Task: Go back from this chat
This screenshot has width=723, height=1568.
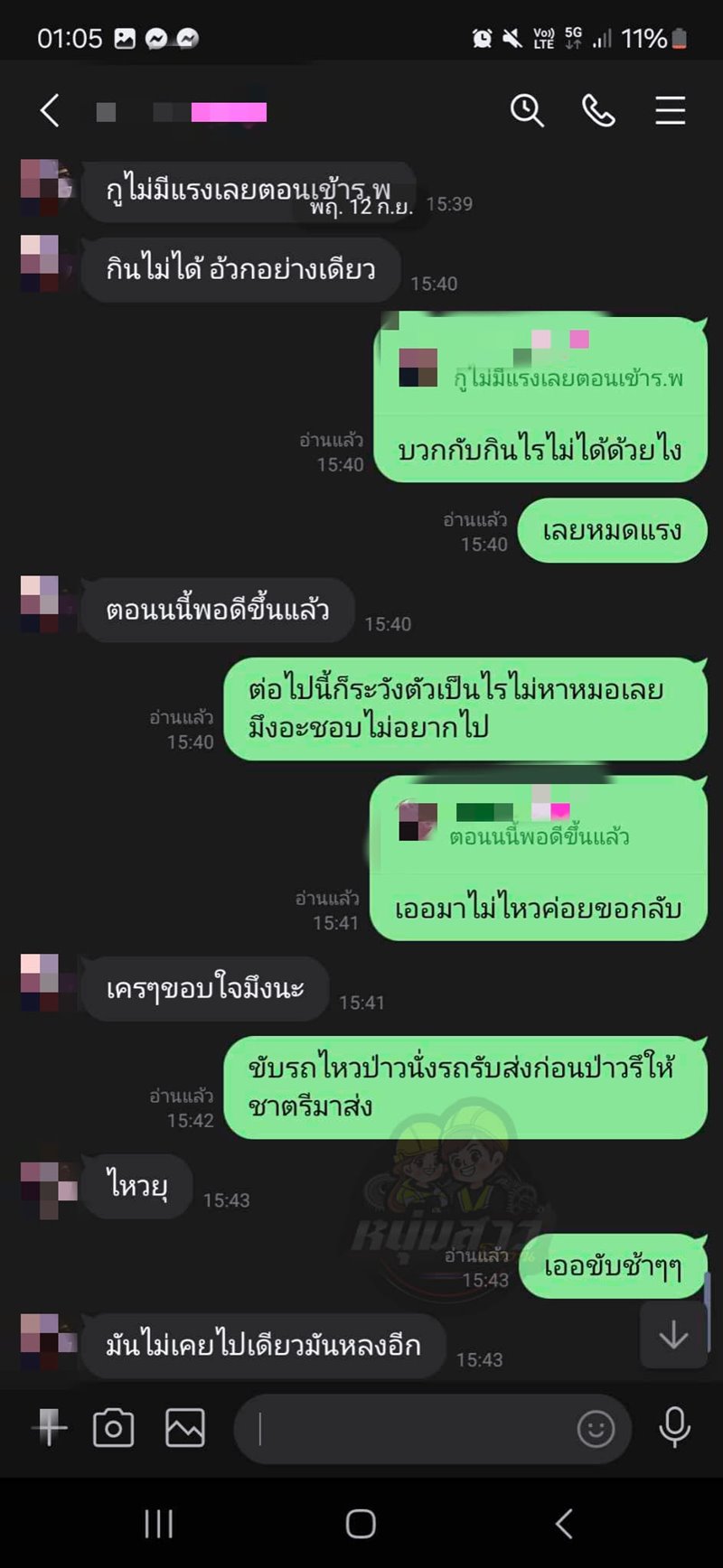Action: click(51, 111)
